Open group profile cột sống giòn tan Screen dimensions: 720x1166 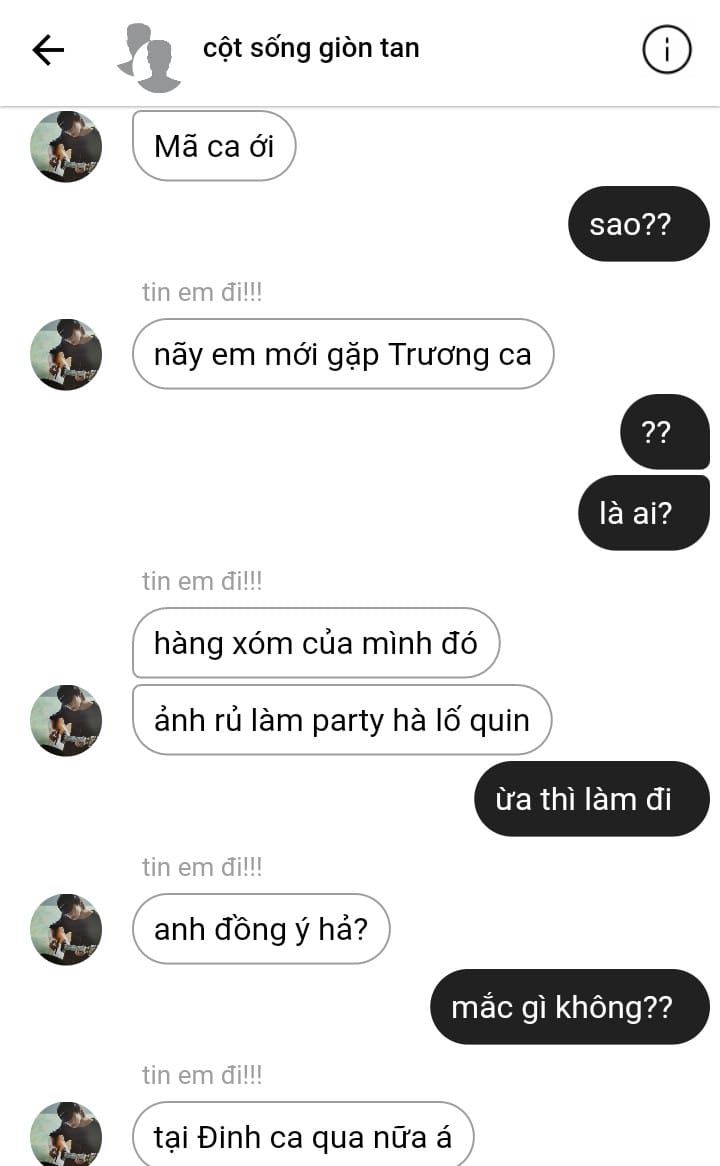(310, 49)
